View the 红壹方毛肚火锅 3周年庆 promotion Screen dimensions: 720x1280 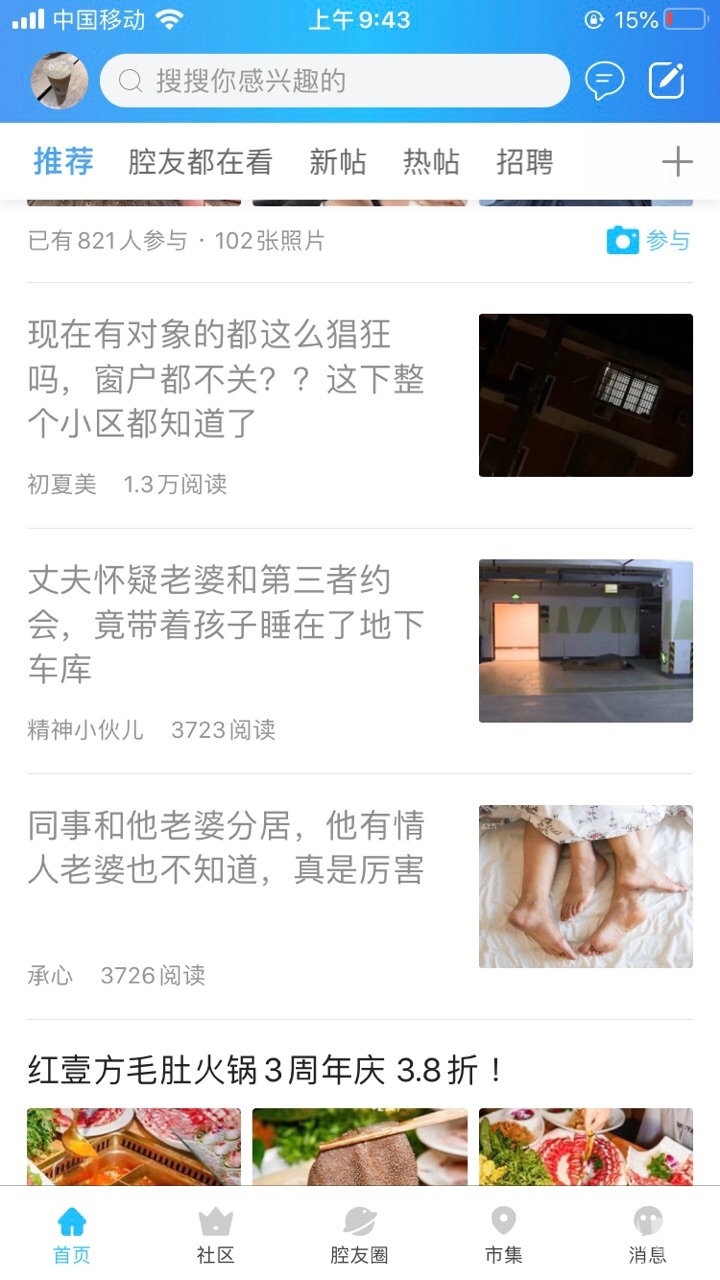[266, 1071]
